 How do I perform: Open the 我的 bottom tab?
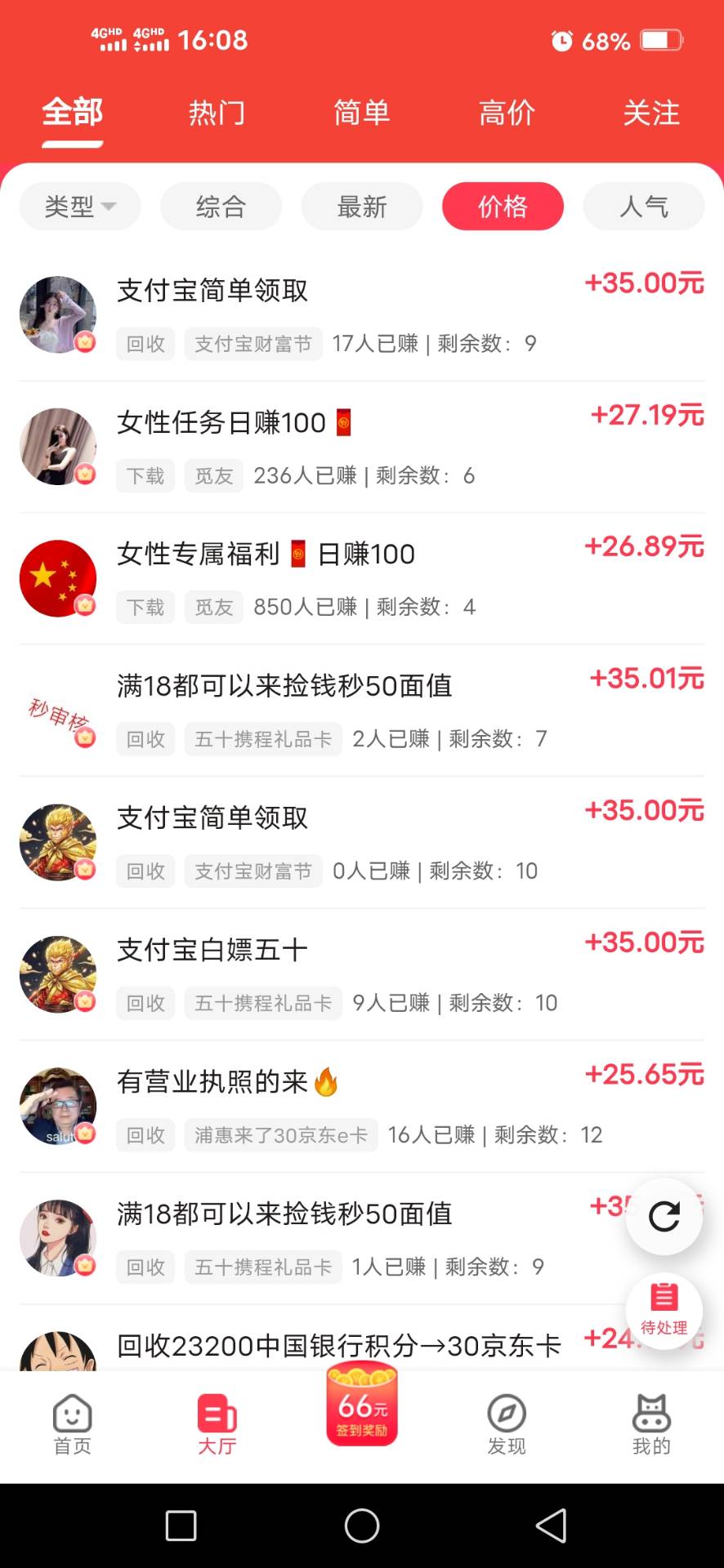[651, 1424]
